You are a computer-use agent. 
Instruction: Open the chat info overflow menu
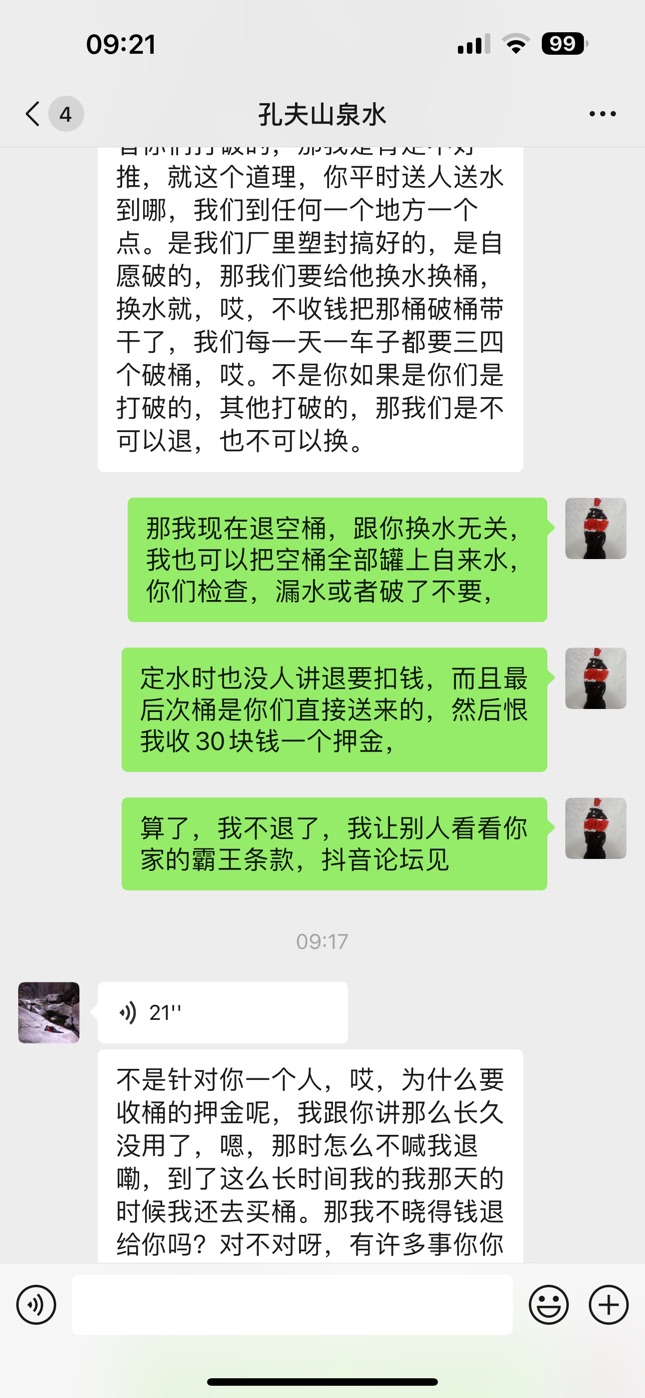(x=602, y=114)
